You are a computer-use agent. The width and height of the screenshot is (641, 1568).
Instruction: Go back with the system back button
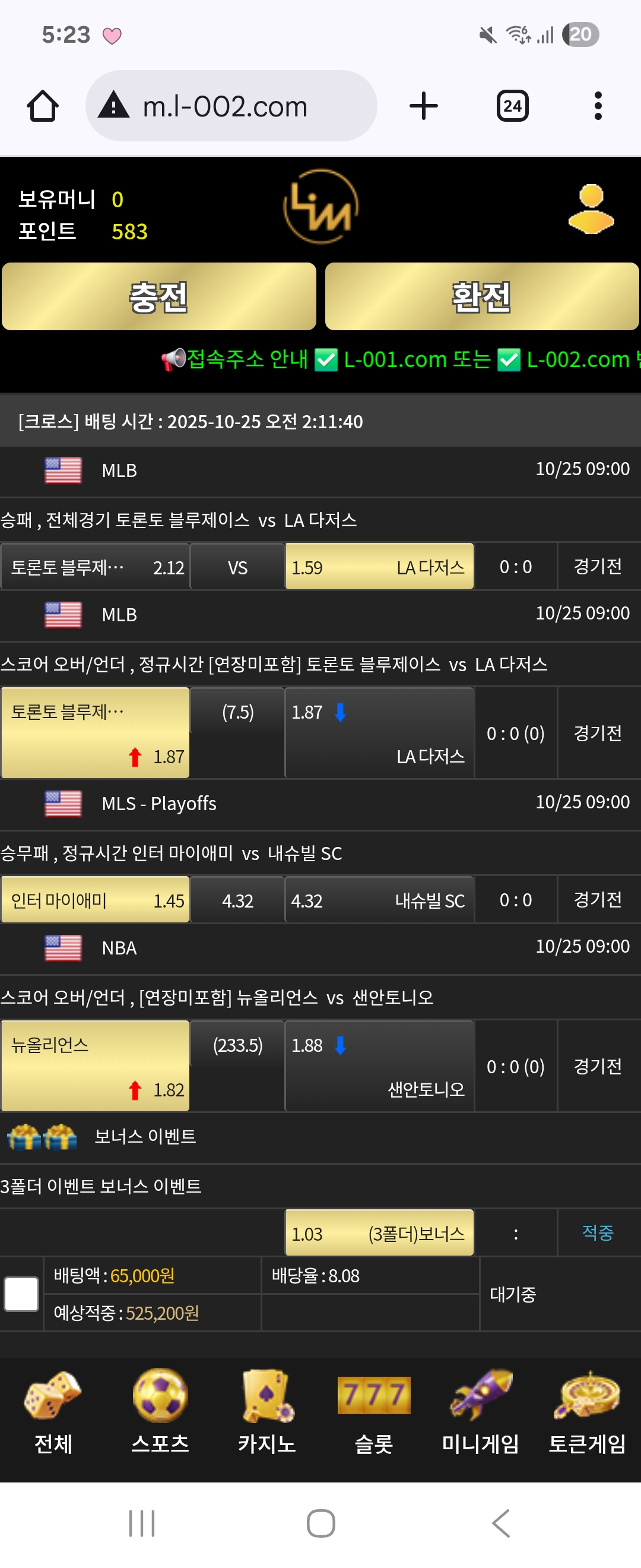[x=500, y=1523]
